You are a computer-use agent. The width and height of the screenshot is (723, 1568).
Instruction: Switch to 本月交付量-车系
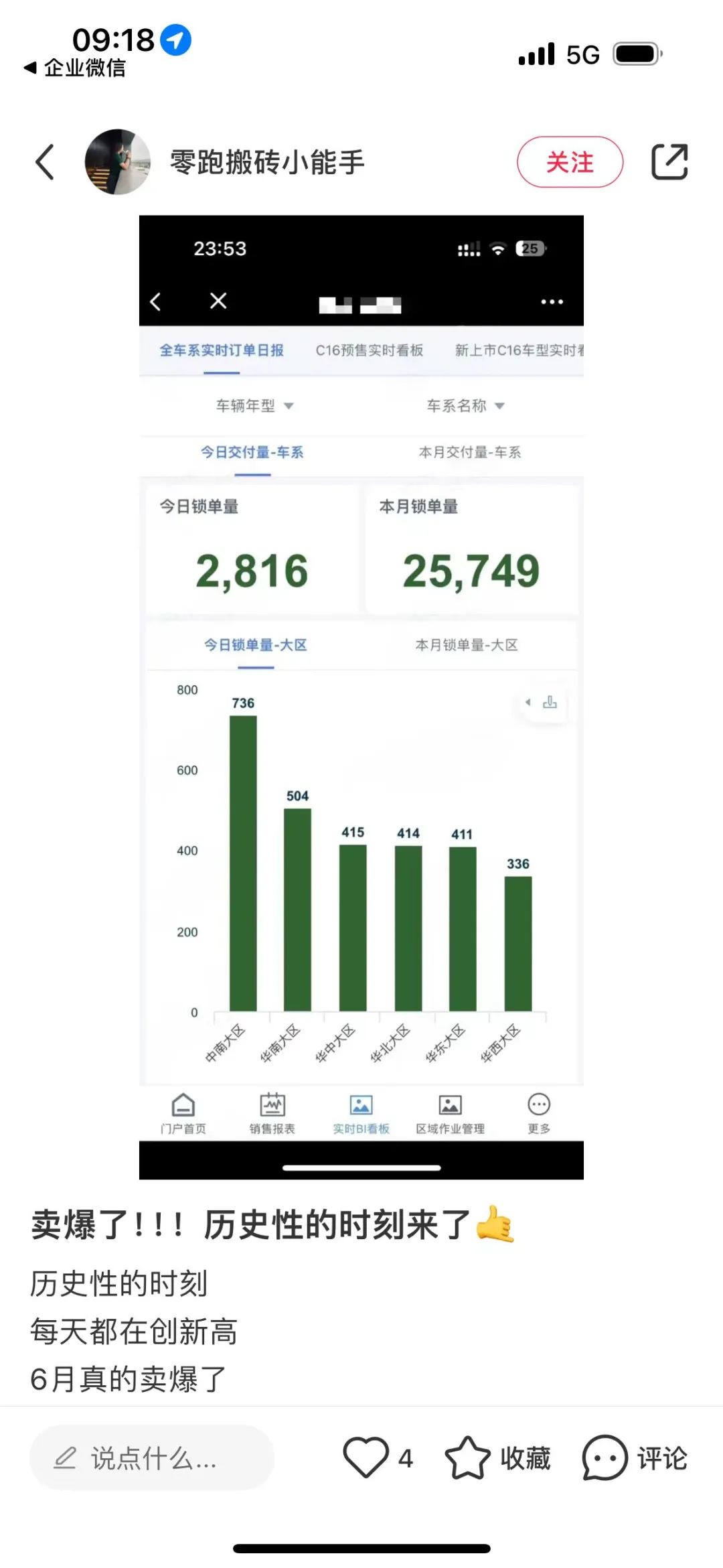click(470, 453)
